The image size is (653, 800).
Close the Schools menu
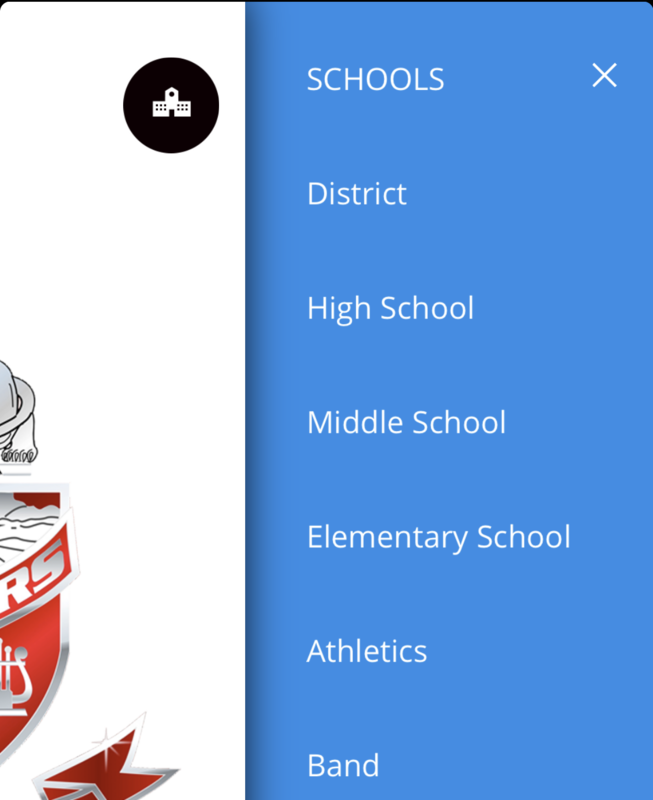click(604, 76)
